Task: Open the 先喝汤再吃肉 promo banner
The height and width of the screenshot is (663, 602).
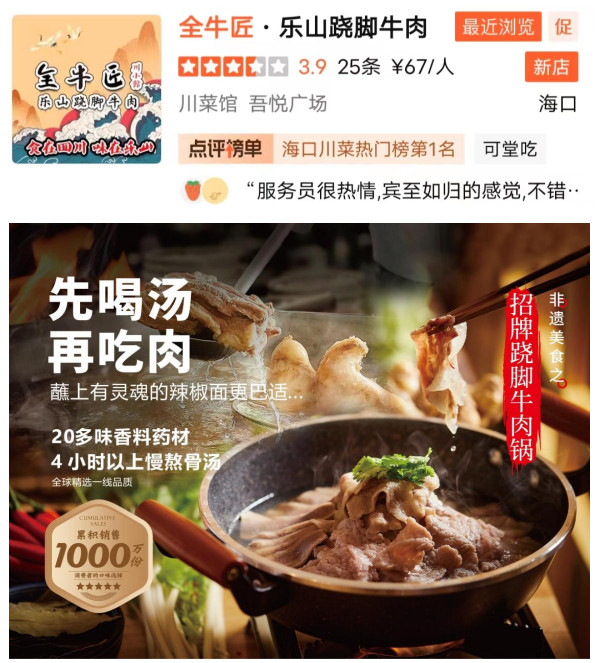Action: [300, 440]
